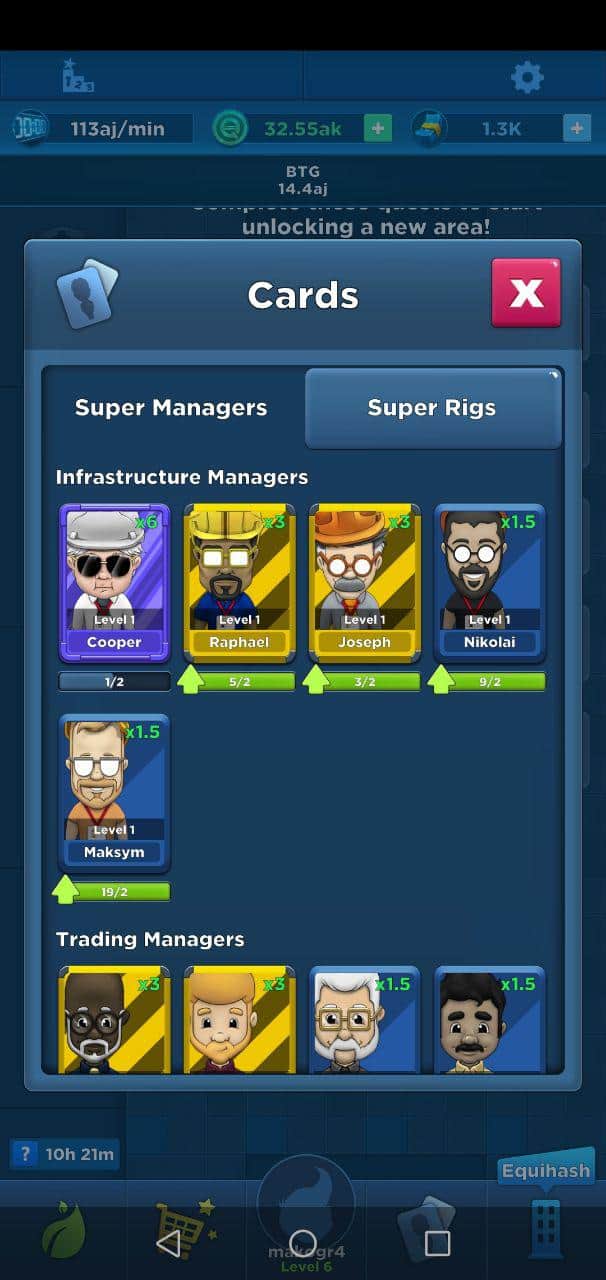Screen dimensions: 606x1280
Task: Close the Cards dialog
Action: 526,293
